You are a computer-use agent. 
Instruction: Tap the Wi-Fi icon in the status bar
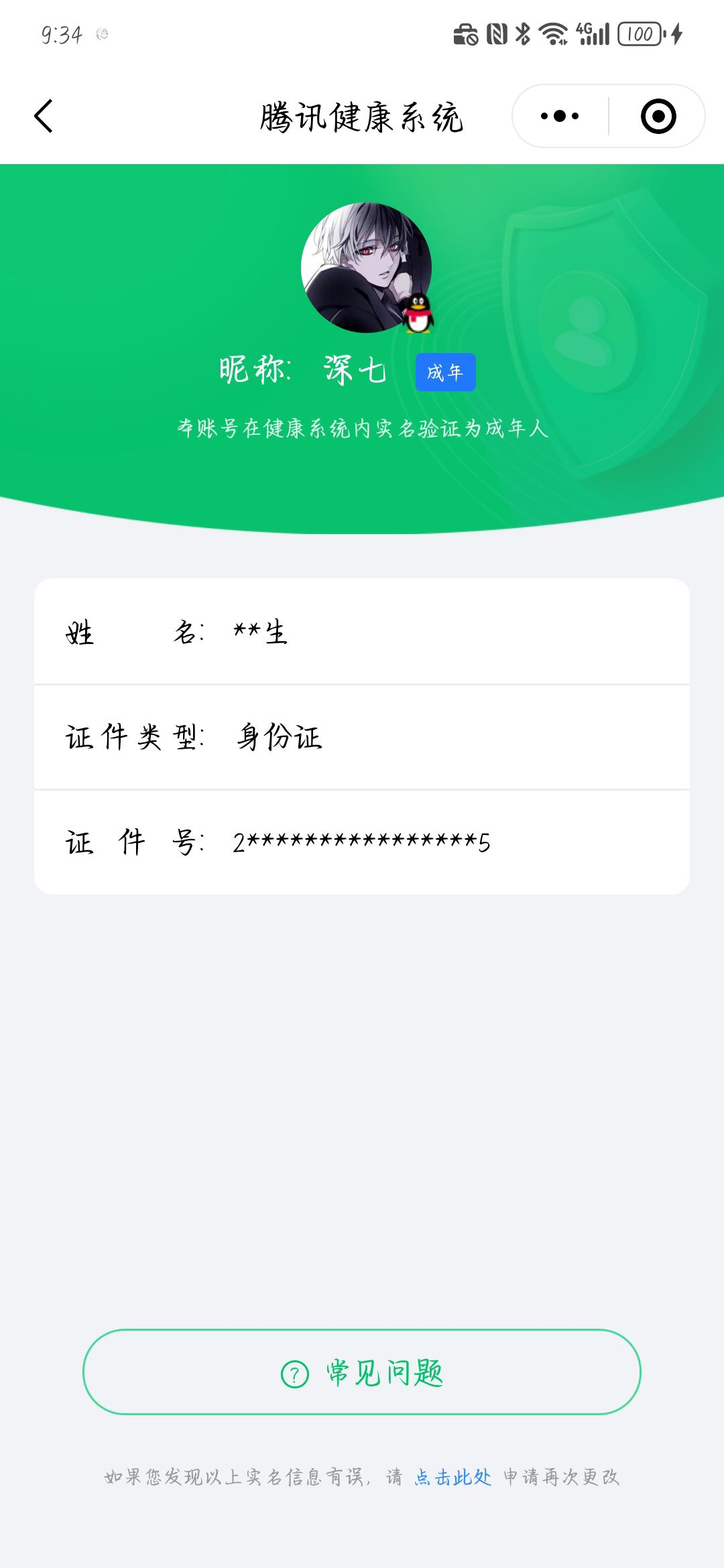pyautogui.click(x=552, y=34)
